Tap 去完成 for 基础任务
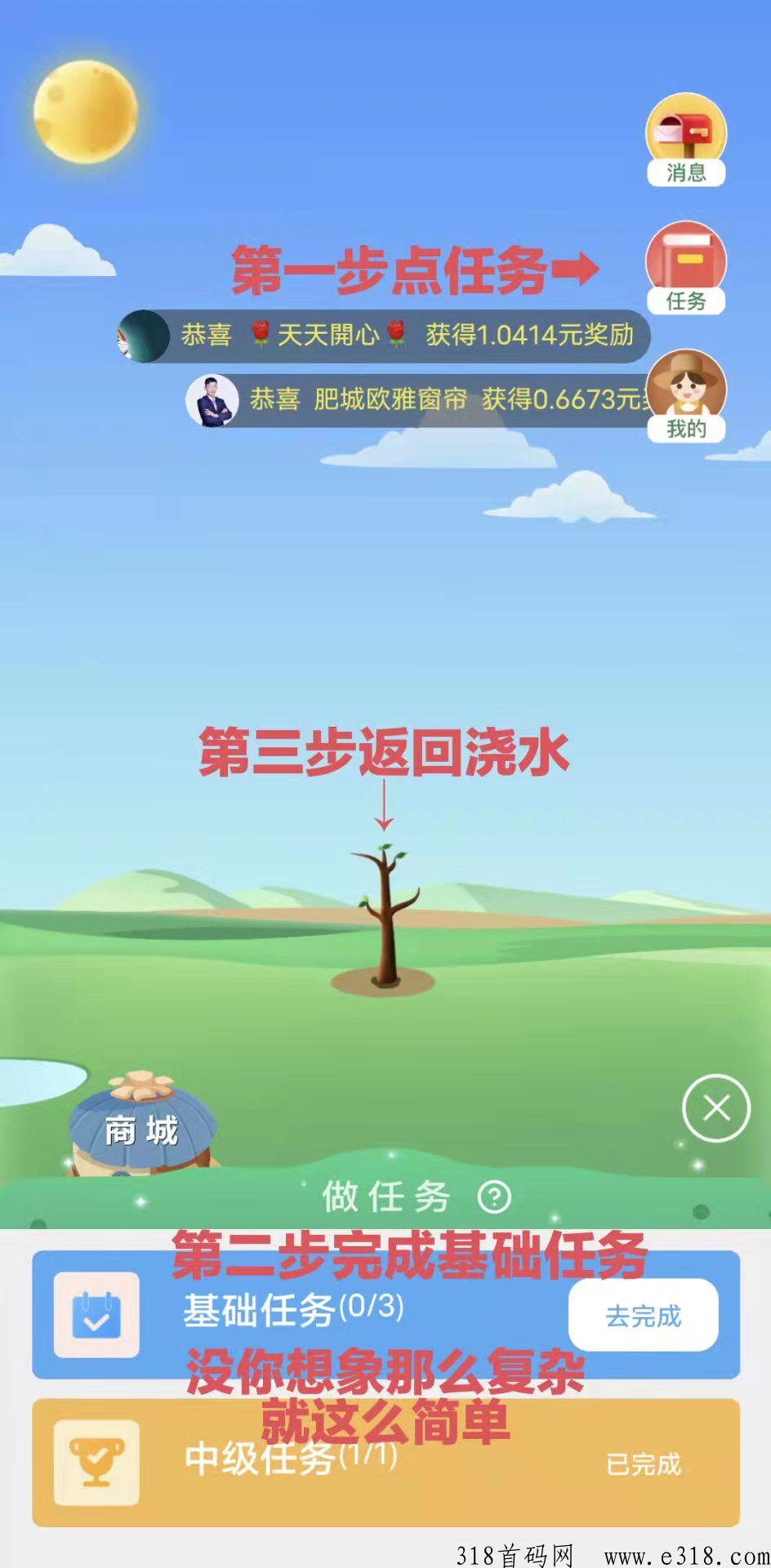771x1568 pixels. 643,1316
